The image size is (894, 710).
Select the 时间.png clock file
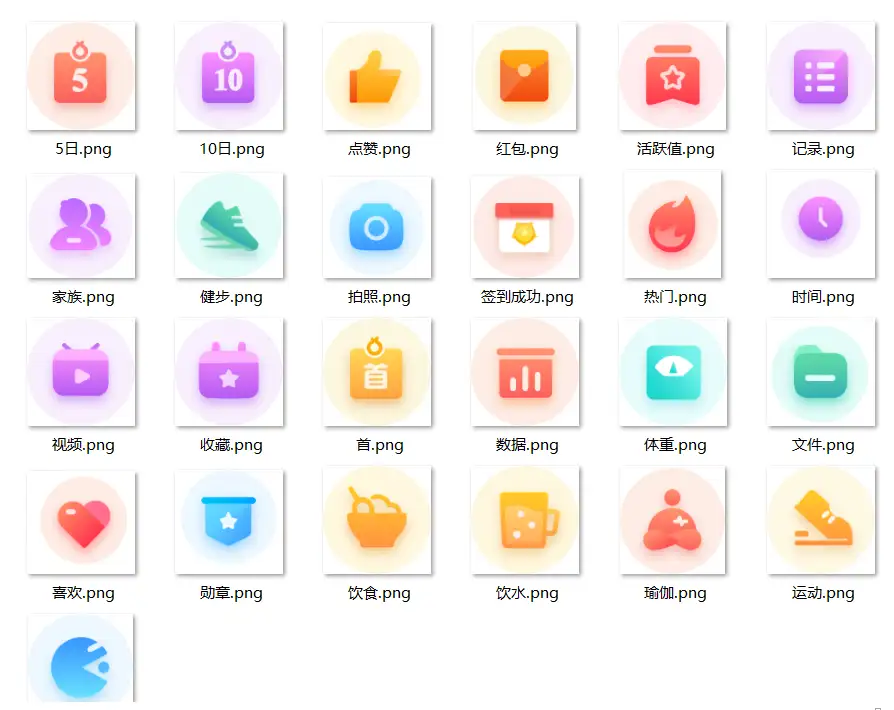[821, 223]
